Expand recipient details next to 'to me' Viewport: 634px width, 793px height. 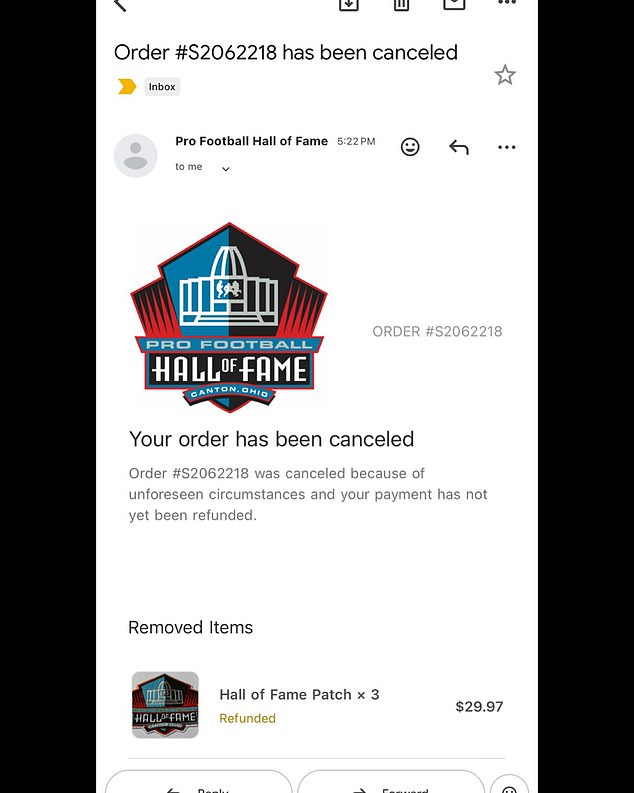click(225, 169)
